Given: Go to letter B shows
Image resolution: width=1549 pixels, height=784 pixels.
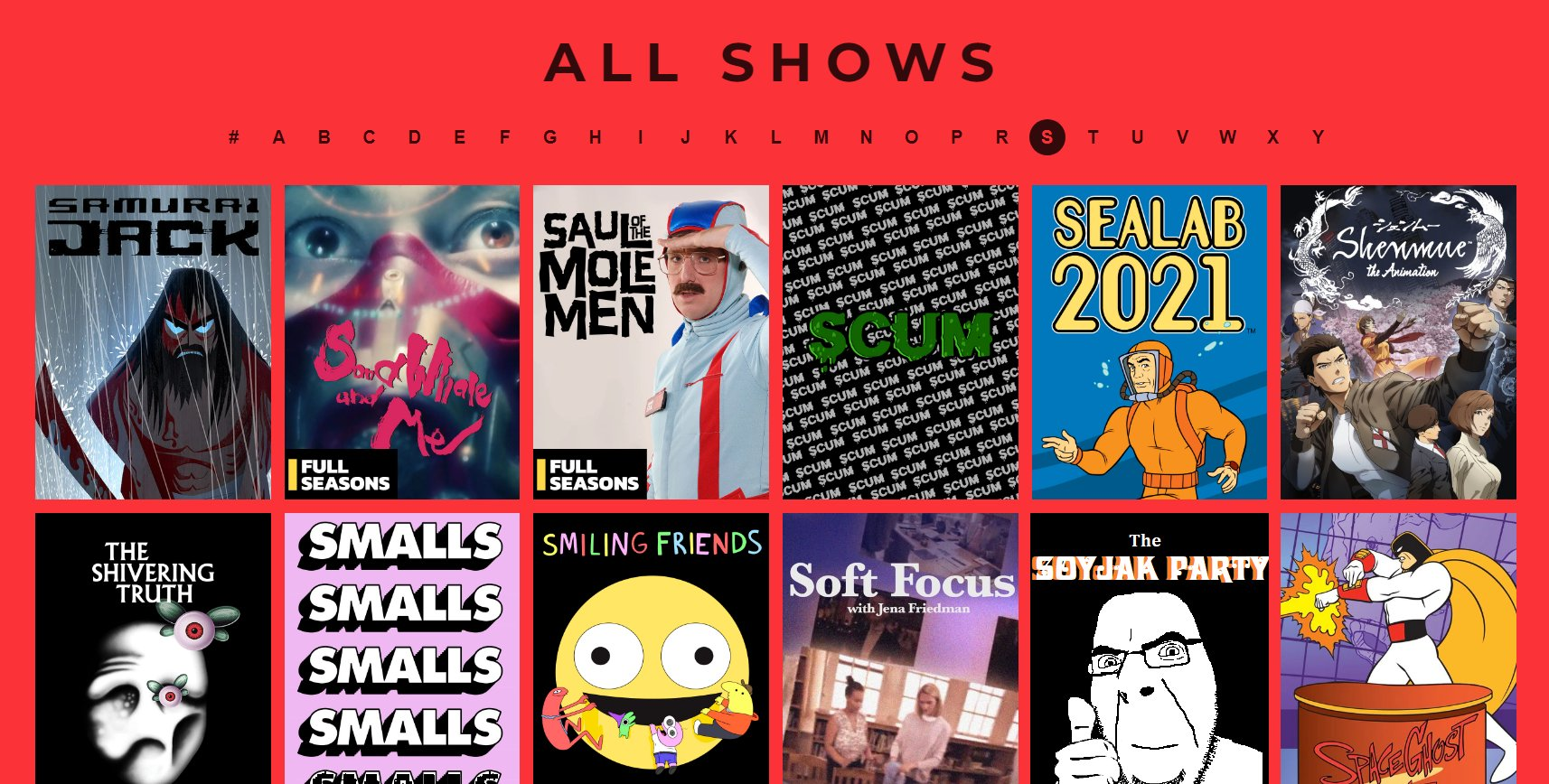Looking at the screenshot, I should [324, 137].
